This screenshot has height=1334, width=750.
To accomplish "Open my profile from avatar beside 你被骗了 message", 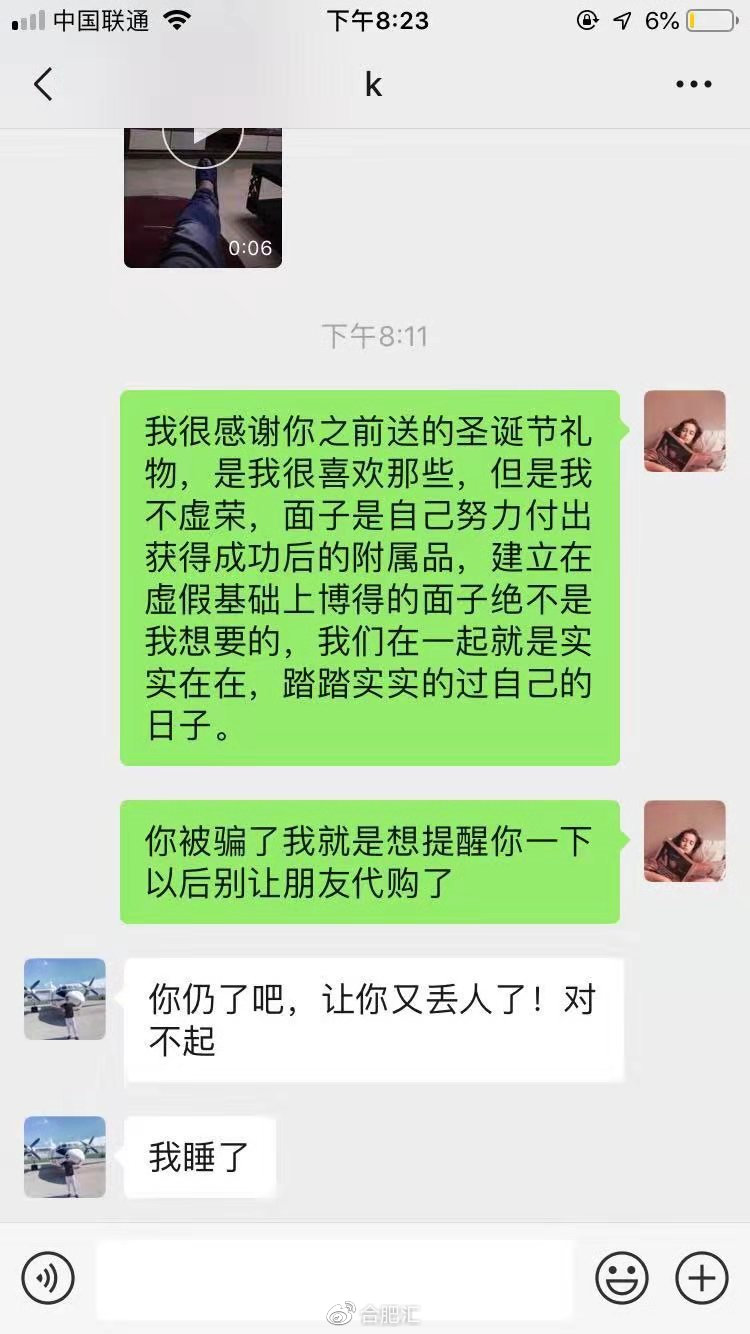I will (685, 841).
